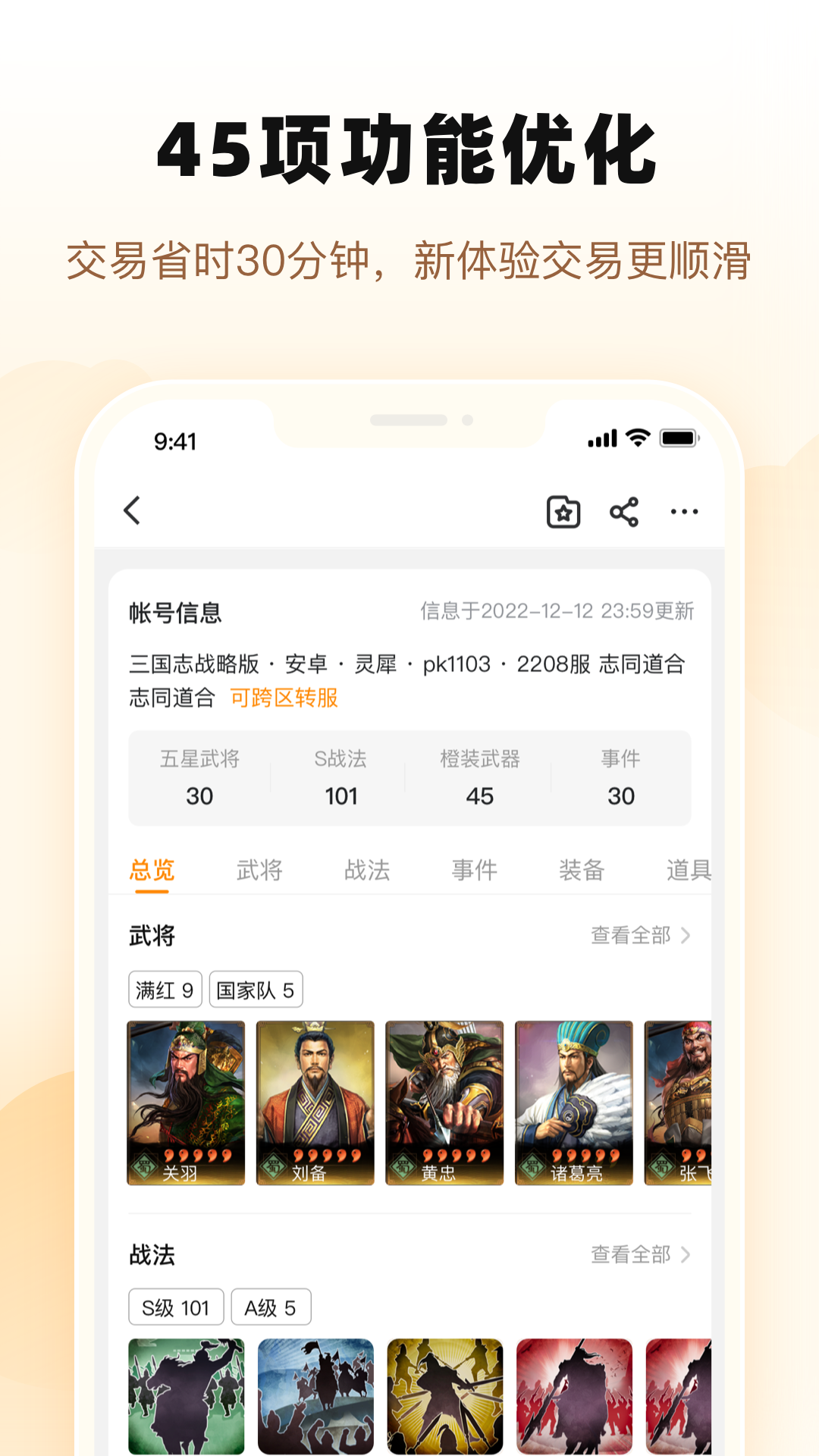Select the 国家队 5 filter chip

pos(256,989)
